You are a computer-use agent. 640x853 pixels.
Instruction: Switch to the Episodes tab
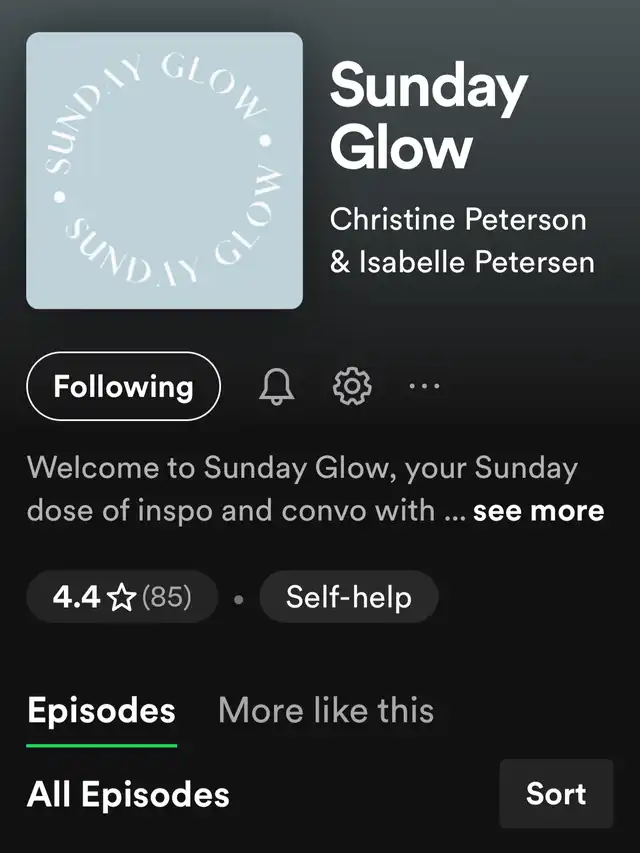(101, 711)
